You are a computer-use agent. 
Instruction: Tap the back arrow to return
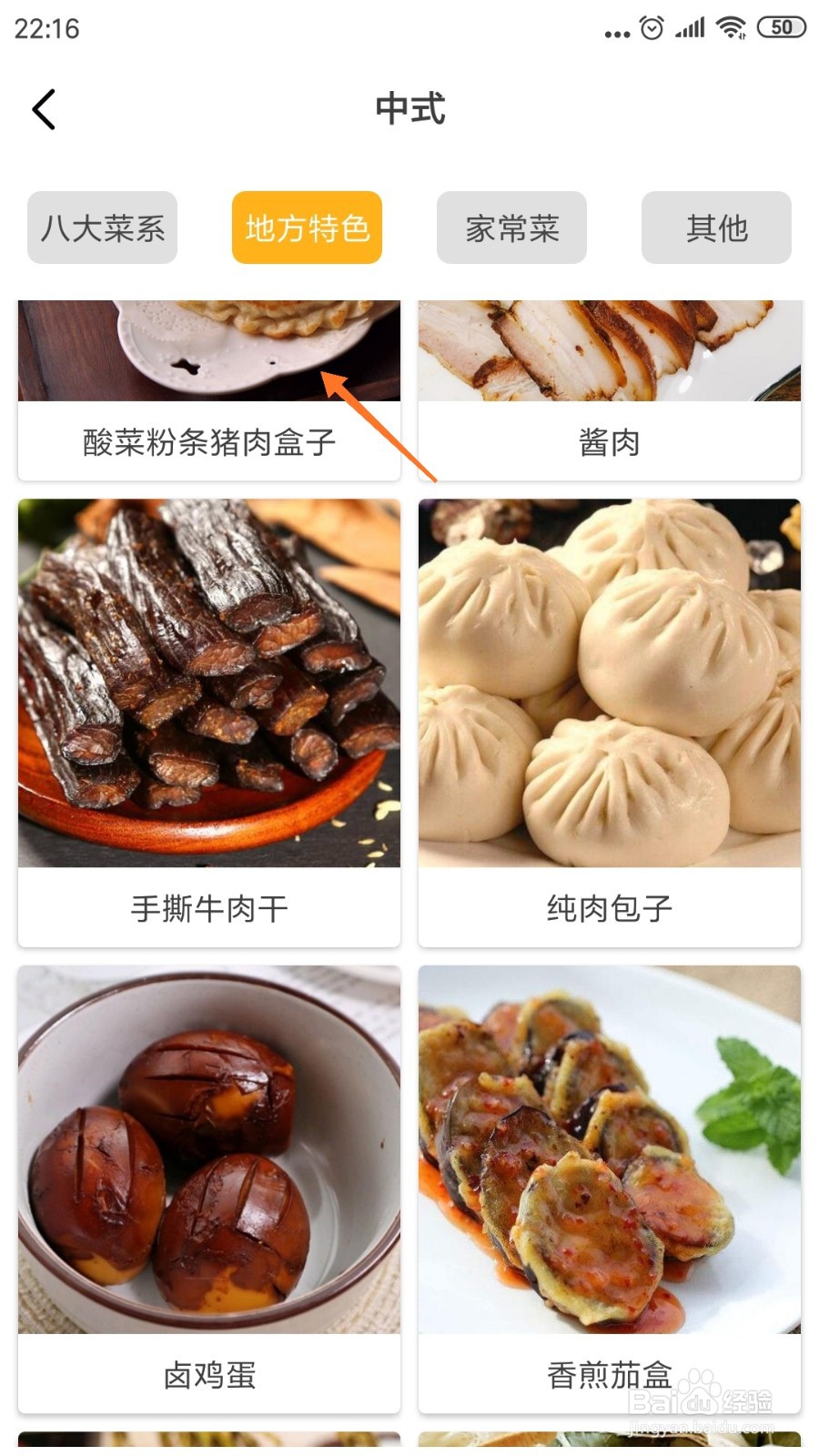click(x=44, y=108)
